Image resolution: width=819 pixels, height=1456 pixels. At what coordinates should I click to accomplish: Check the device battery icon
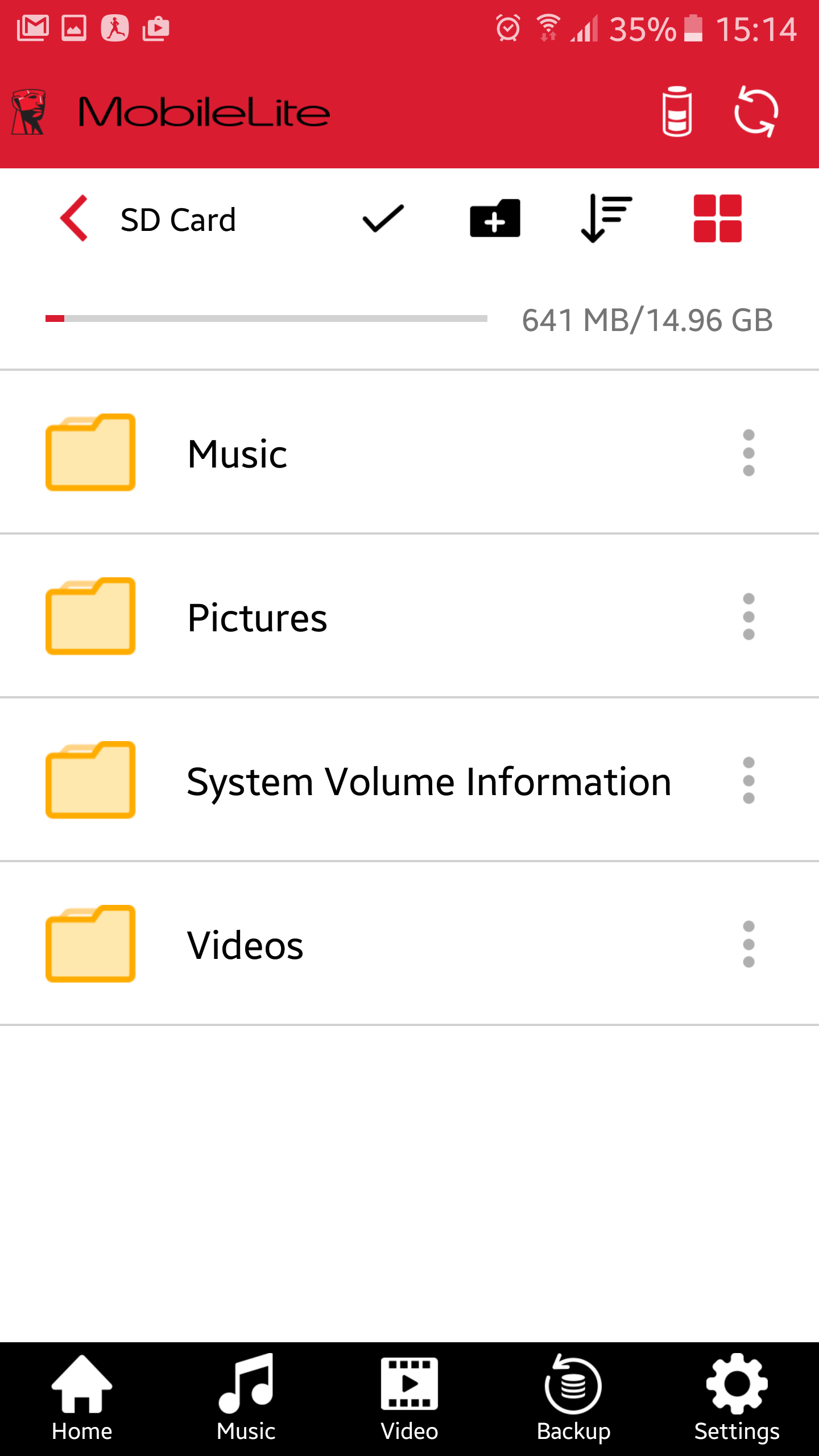tap(677, 112)
